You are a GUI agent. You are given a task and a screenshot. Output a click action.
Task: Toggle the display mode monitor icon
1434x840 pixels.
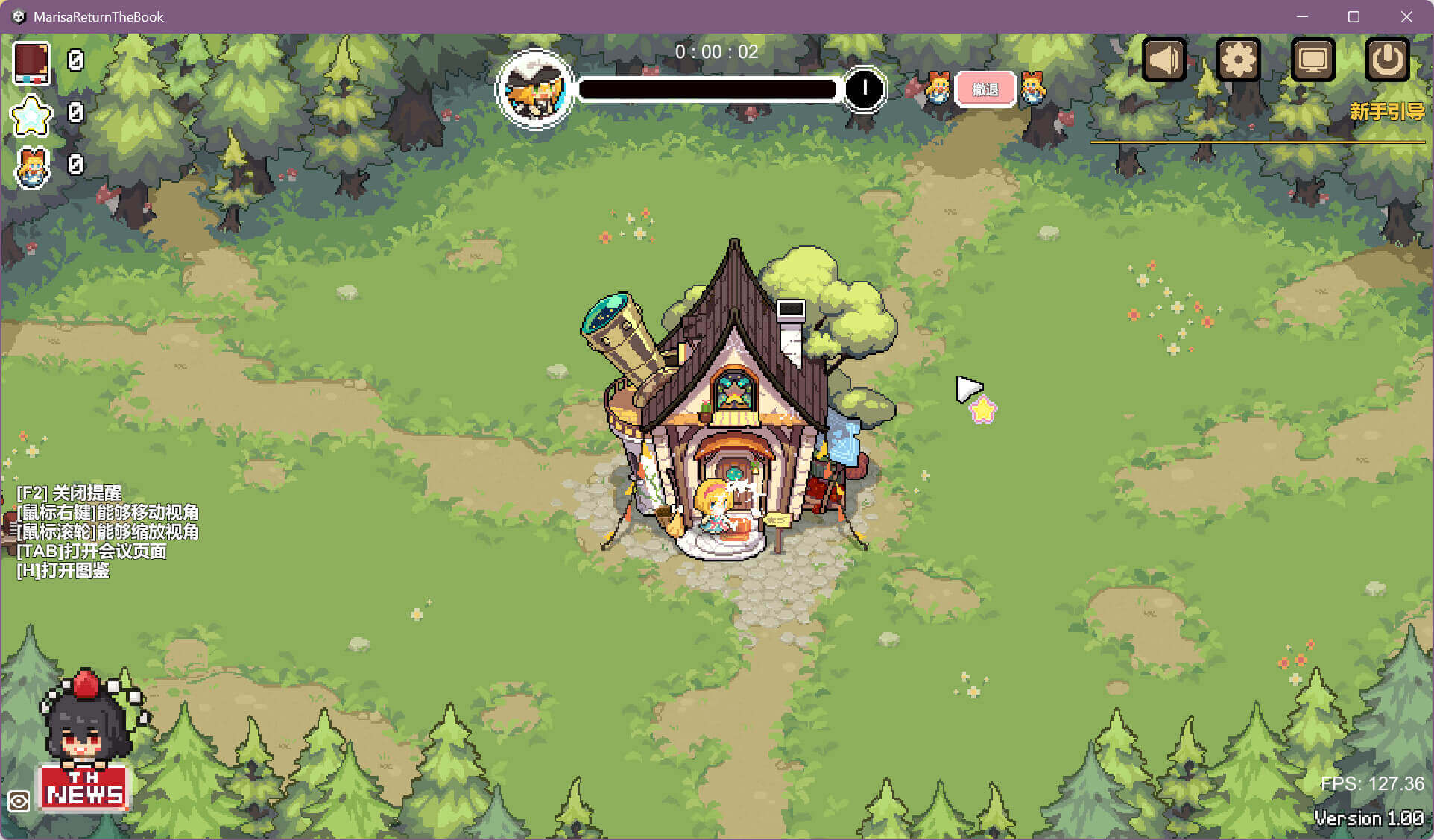[x=1313, y=60]
